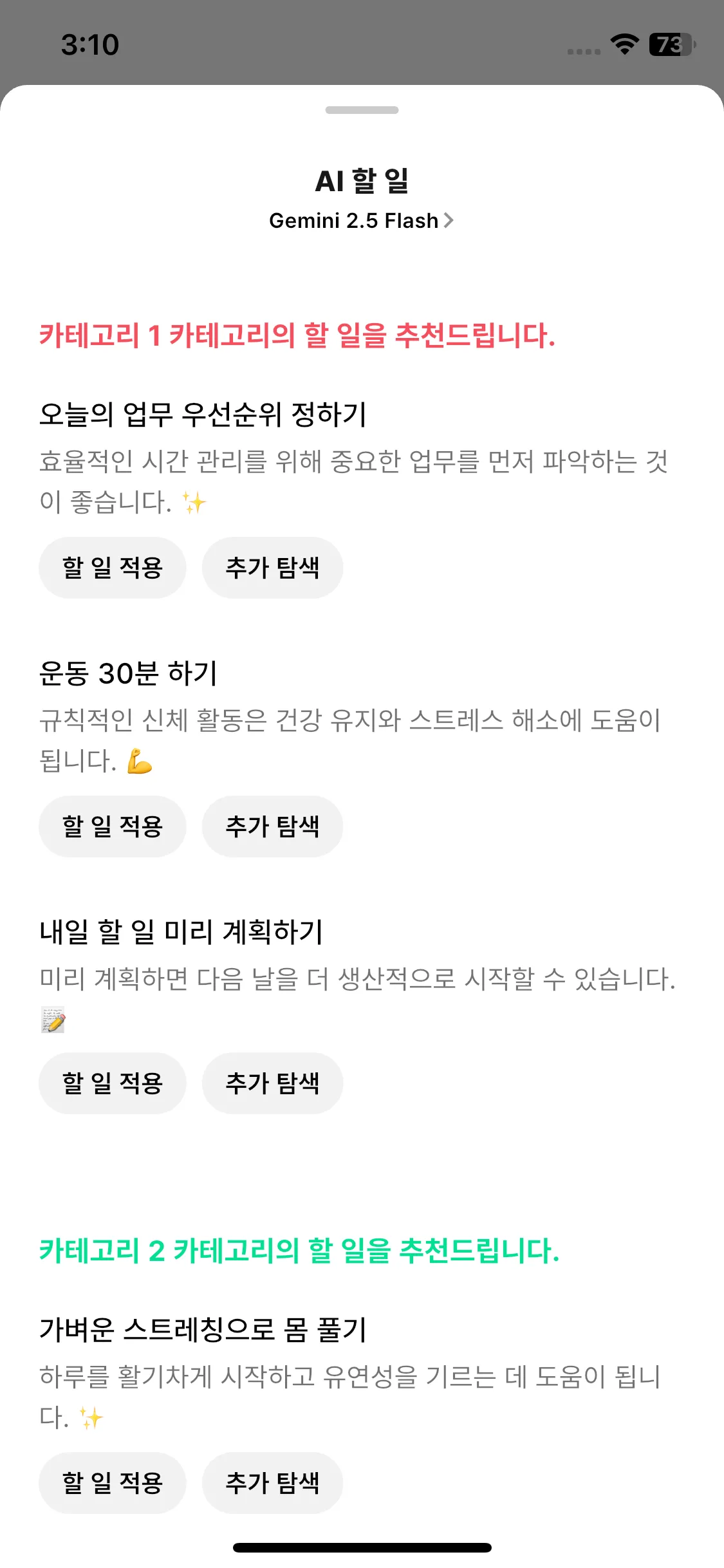Open the Gemini 2.5 Flash model selector
This screenshot has width=724, height=1568.
pos(362,221)
